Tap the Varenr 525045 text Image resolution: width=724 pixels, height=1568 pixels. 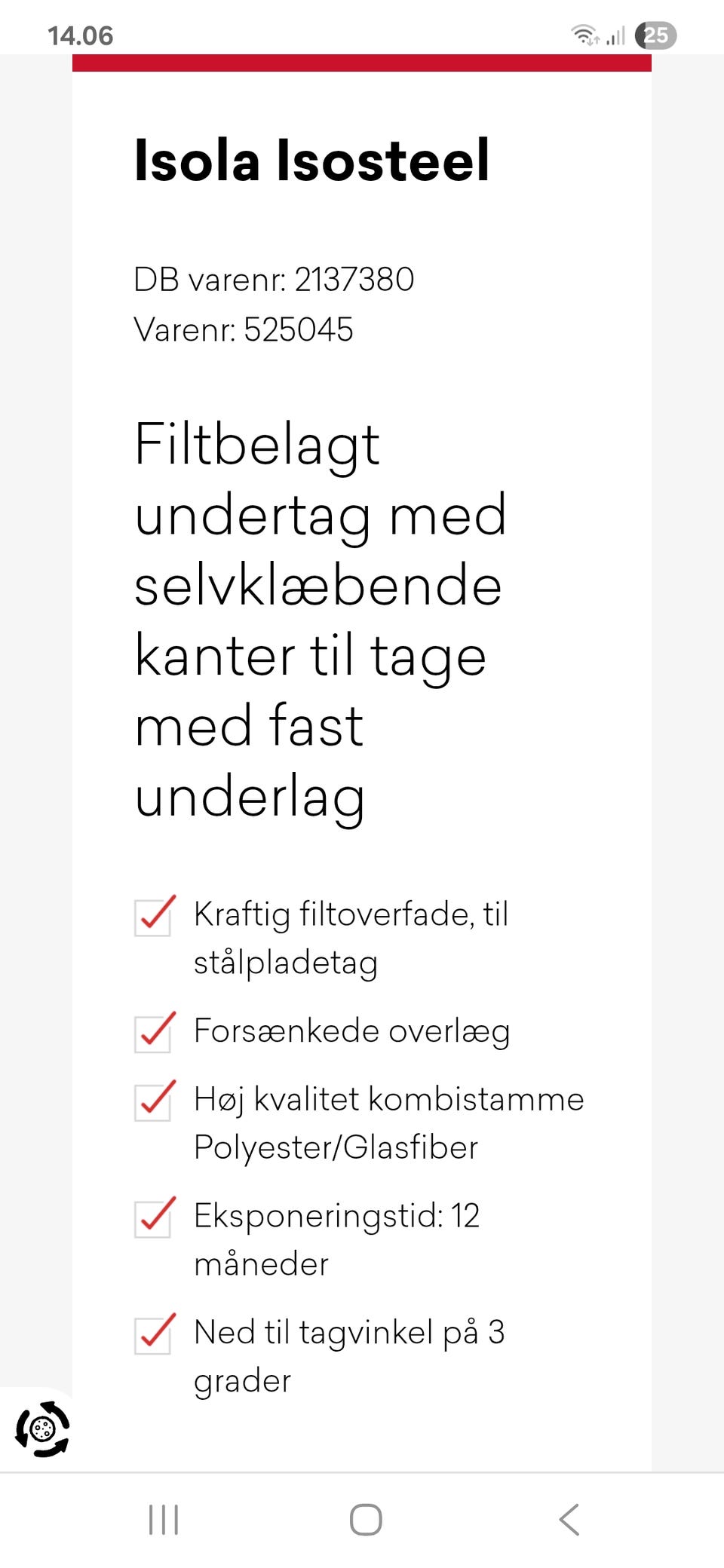(244, 329)
